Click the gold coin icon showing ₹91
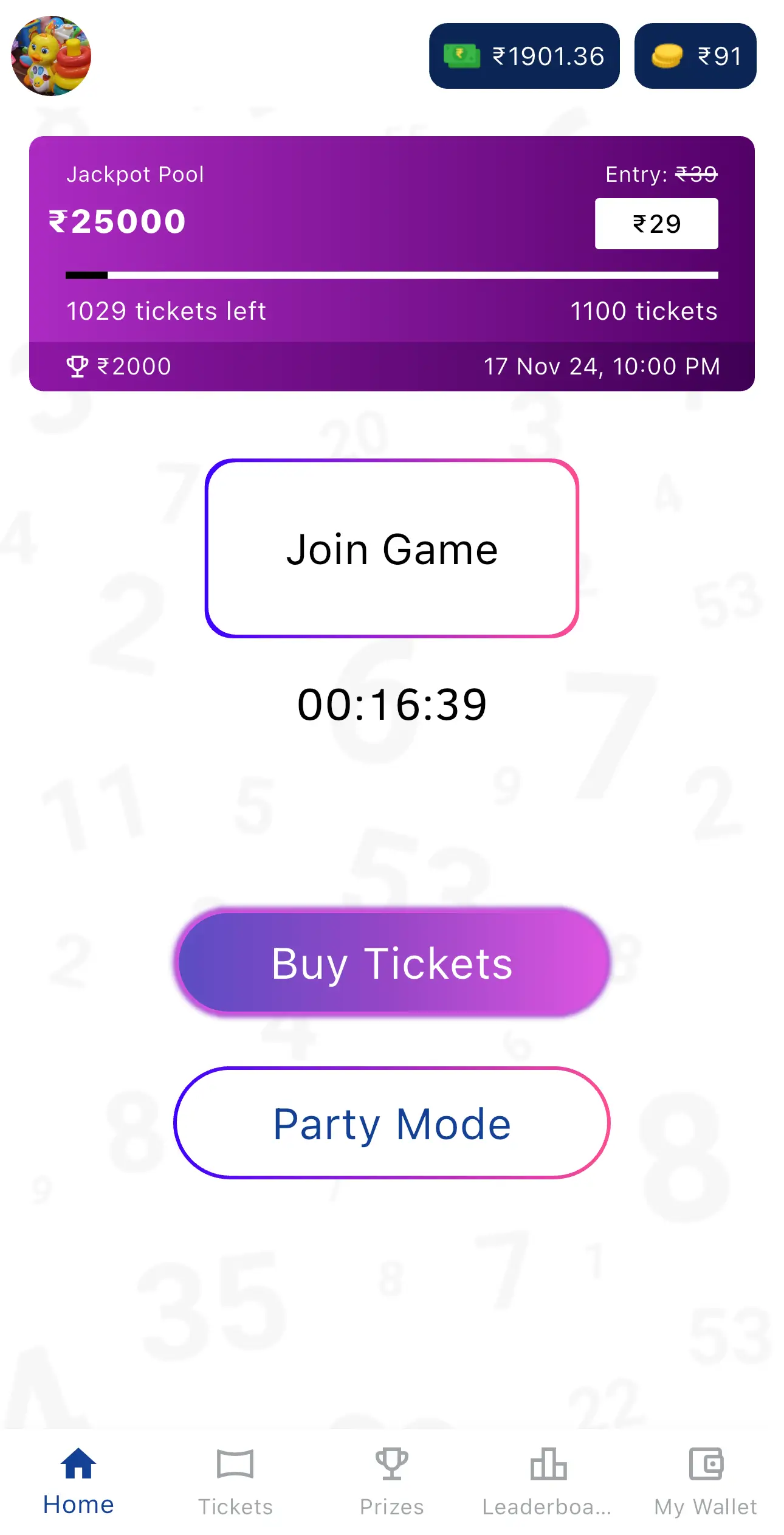The width and height of the screenshot is (784, 1535). click(667, 56)
